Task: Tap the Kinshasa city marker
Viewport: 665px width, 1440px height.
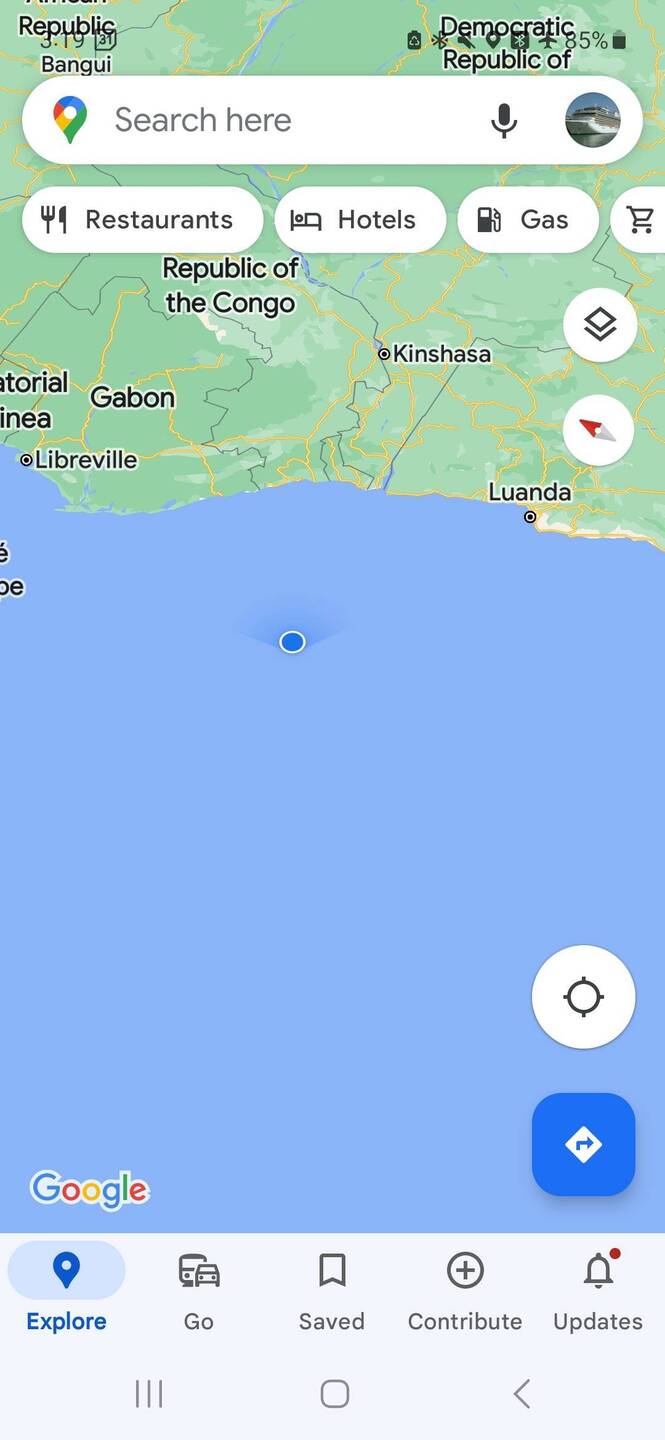Action: 384,354
